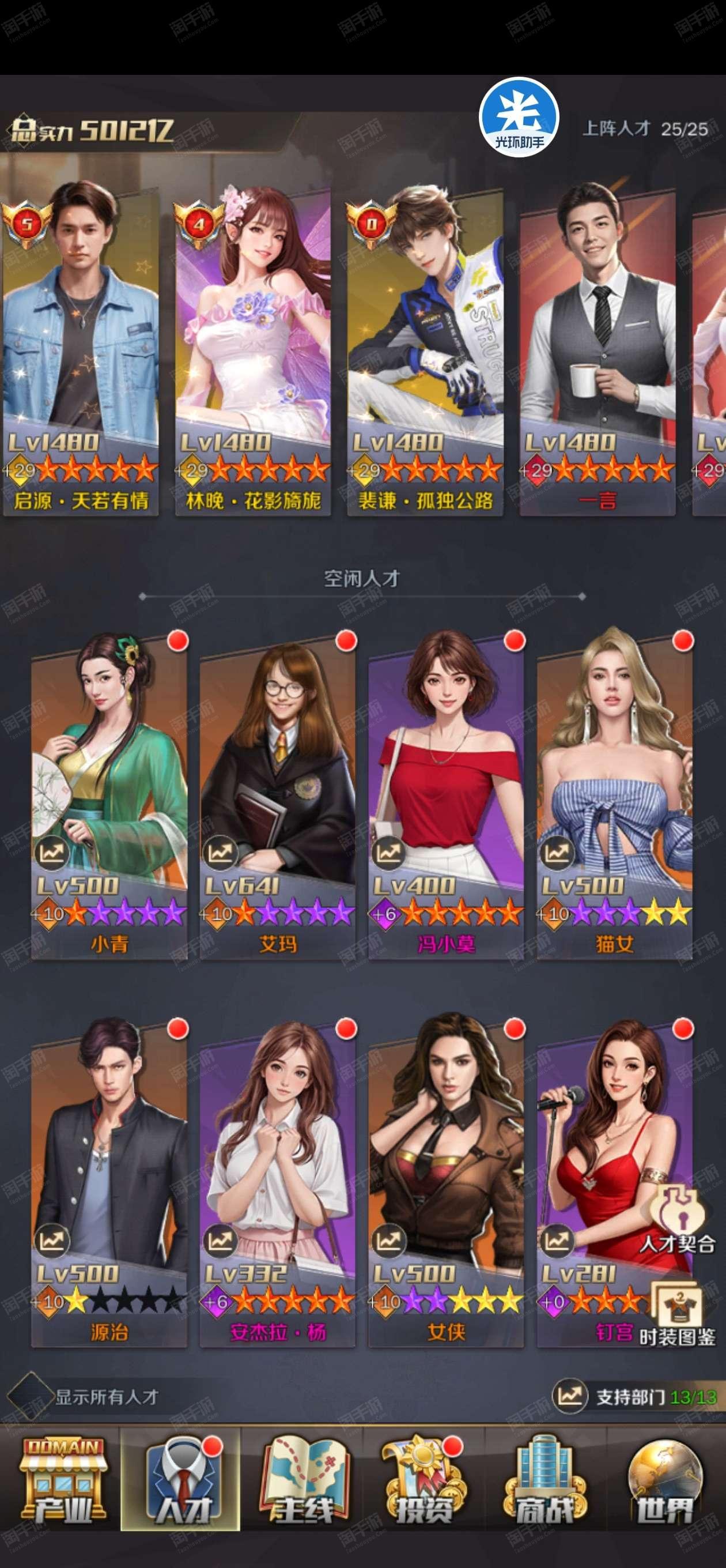The width and height of the screenshot is (726, 1568).
Task: Open talent card 裴谦·孤独公路
Action: pos(425,352)
